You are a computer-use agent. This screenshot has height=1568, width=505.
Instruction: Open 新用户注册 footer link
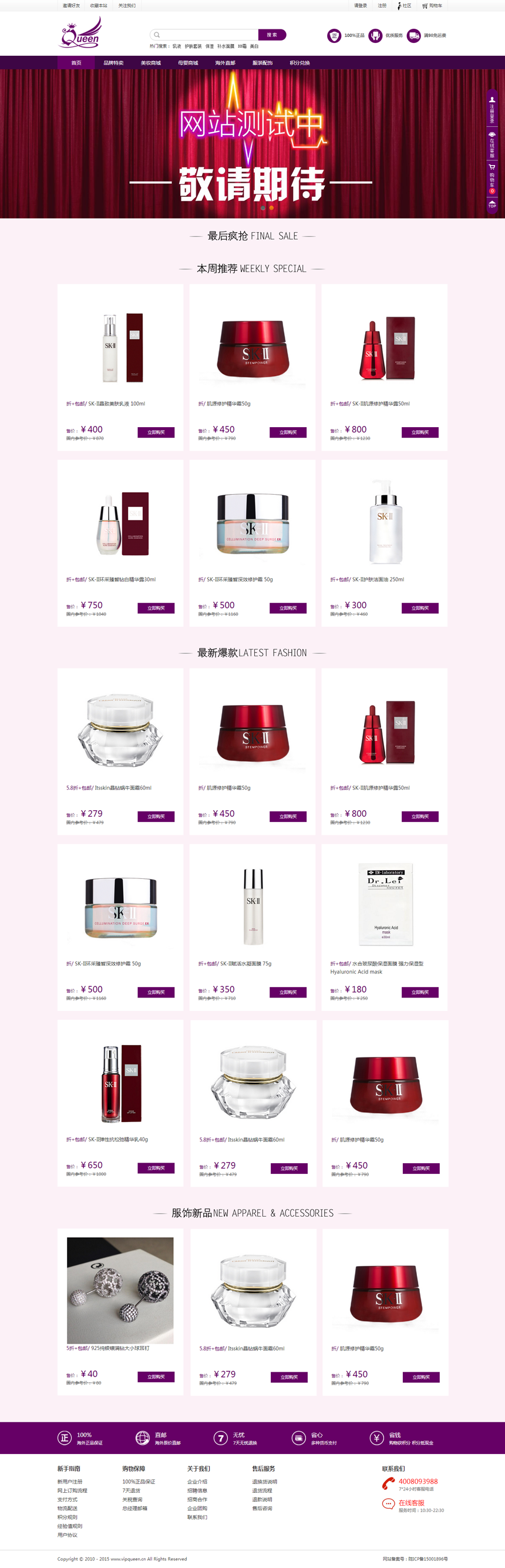tap(70, 1482)
